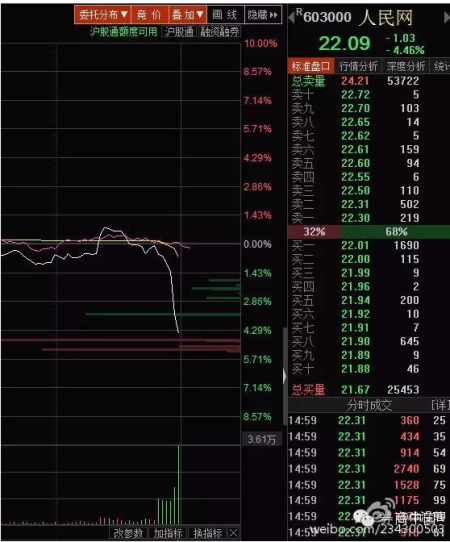Close the indicator panel with X
The width and height of the screenshot is (450, 542).
pos(234,533)
